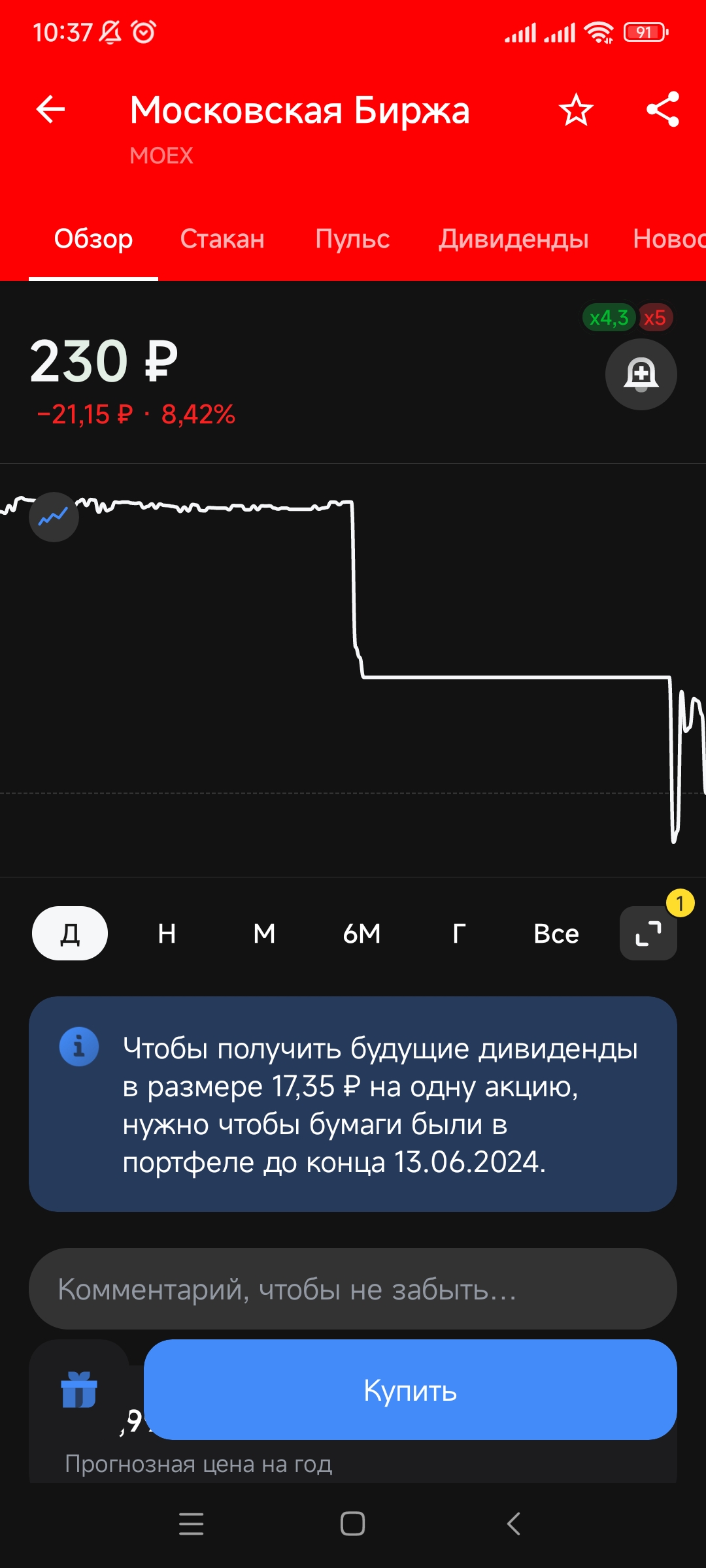The image size is (706, 1568).
Task: Go to the system home screen
Action: (352, 1524)
